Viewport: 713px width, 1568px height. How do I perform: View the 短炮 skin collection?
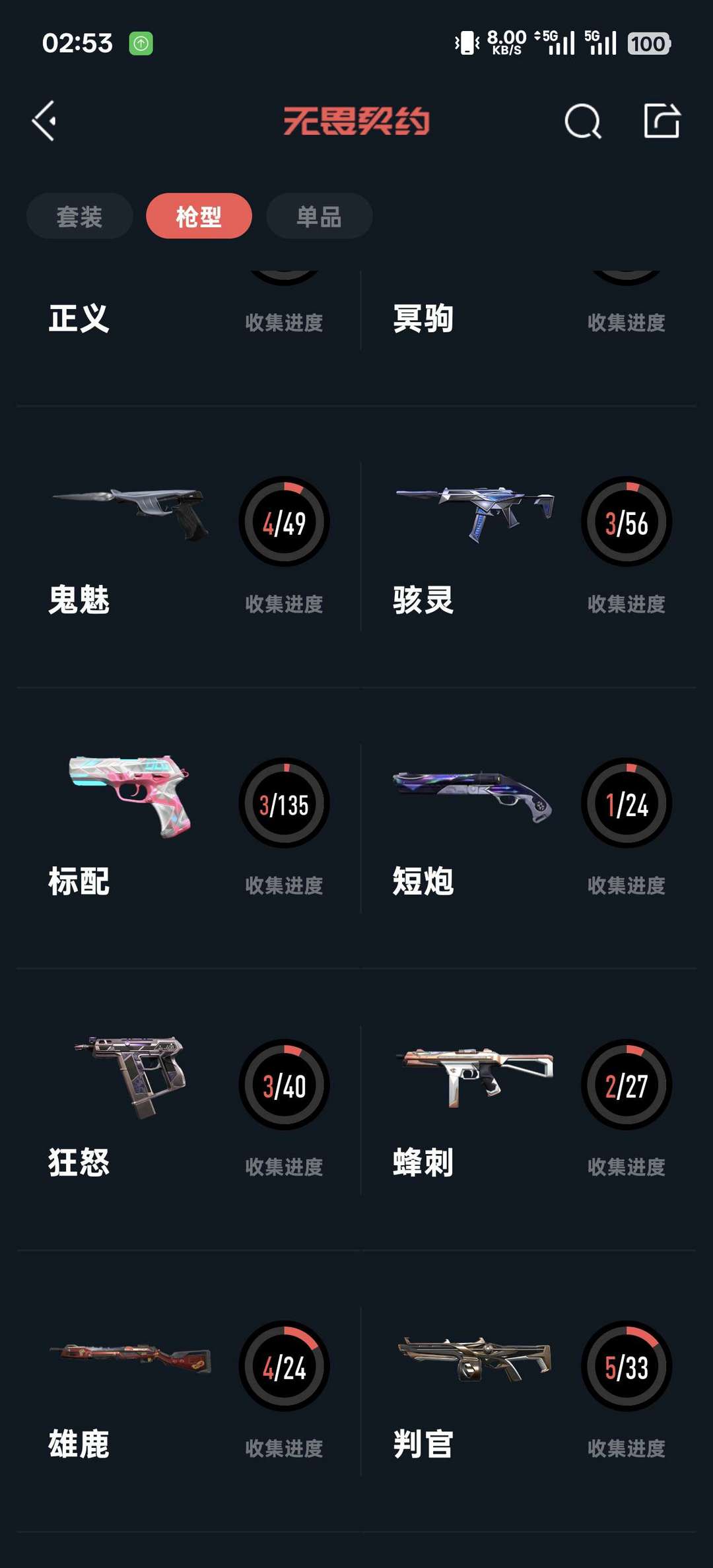click(x=528, y=829)
